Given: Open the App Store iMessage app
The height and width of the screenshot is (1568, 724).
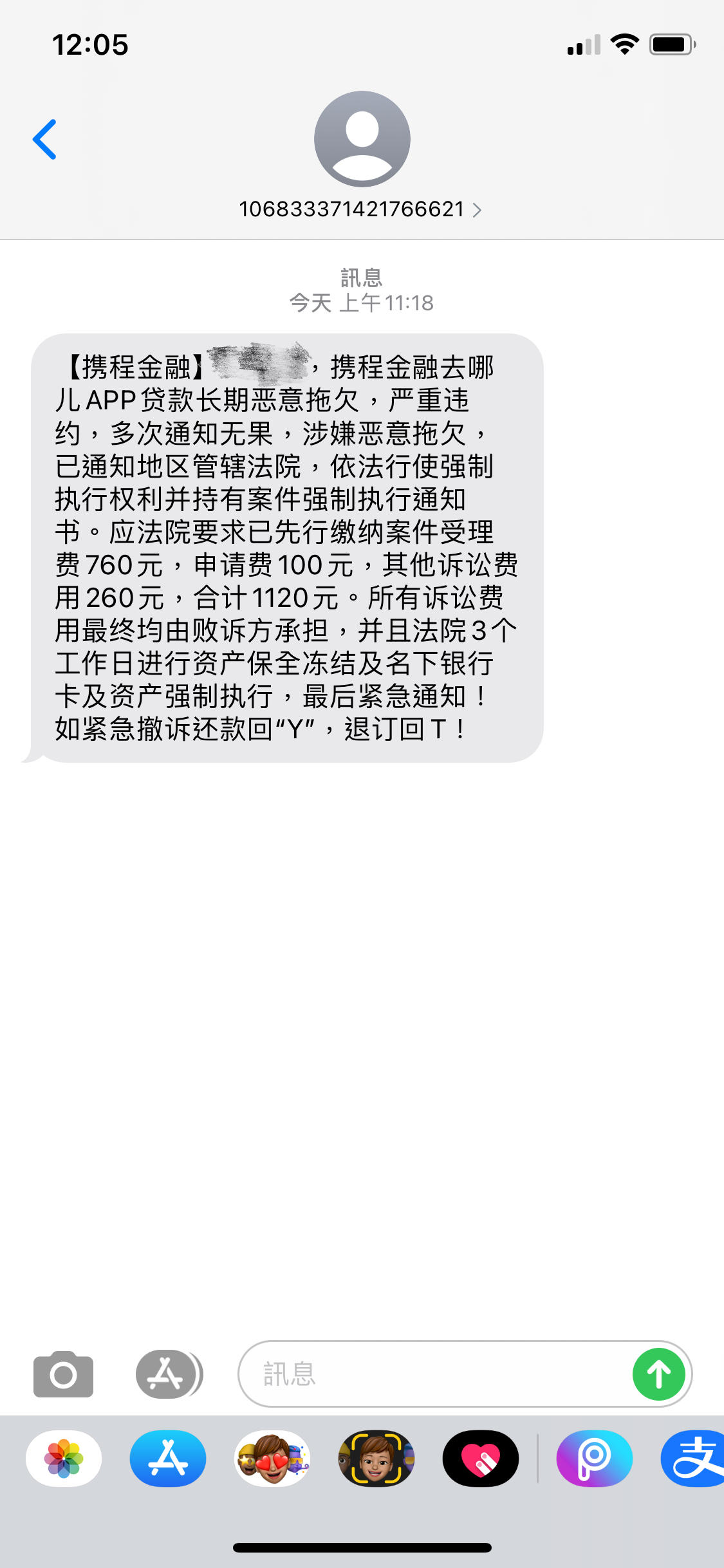Looking at the screenshot, I should click(168, 1459).
